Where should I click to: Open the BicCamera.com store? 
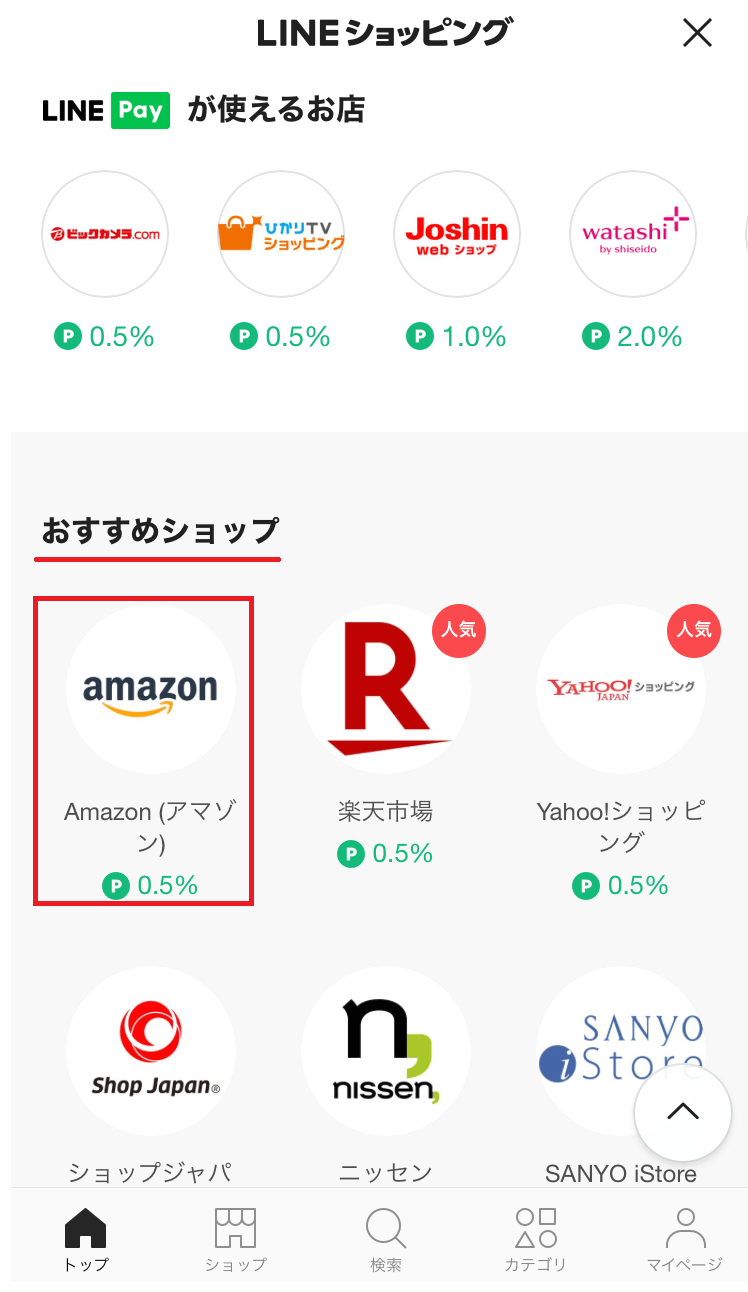[x=105, y=234]
